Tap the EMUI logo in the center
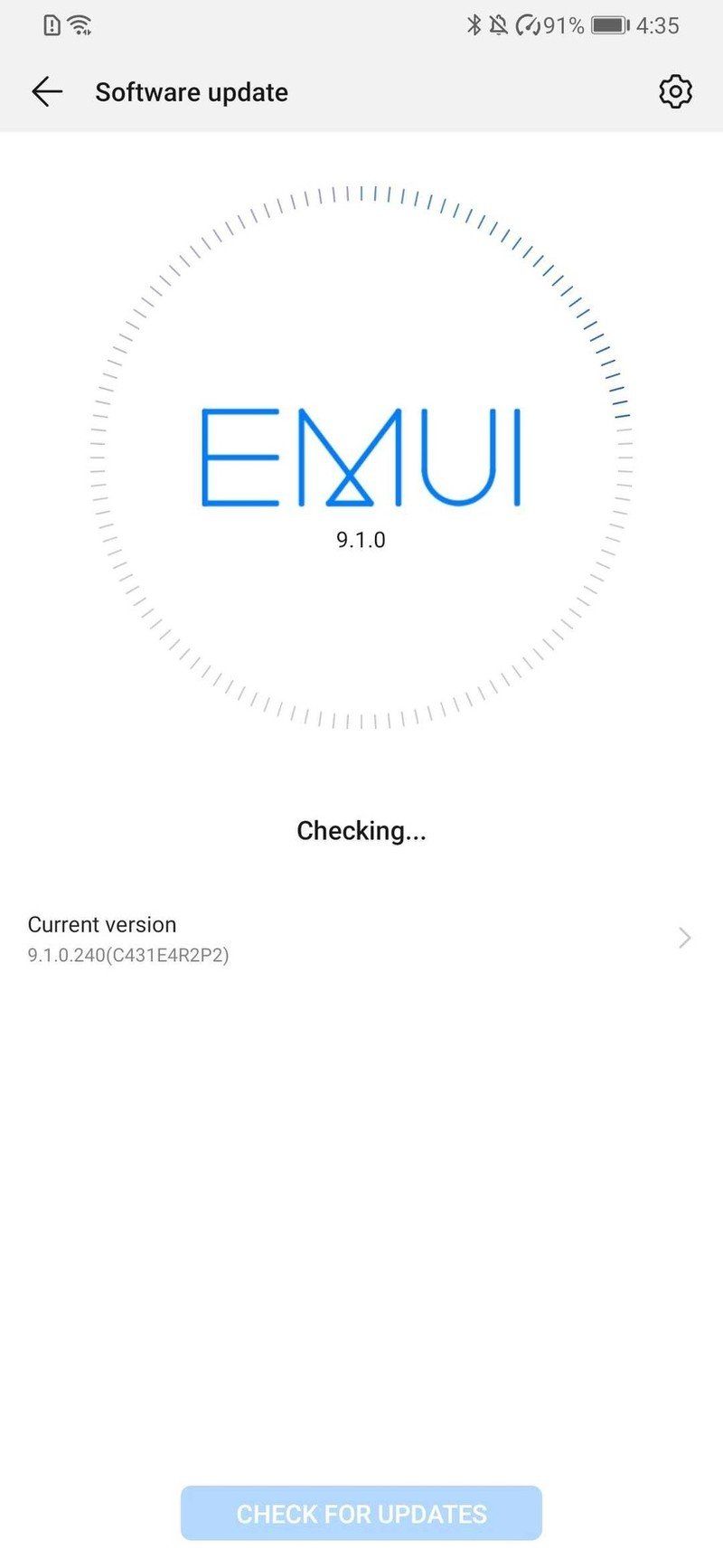The height and width of the screenshot is (1568, 723). click(361, 457)
